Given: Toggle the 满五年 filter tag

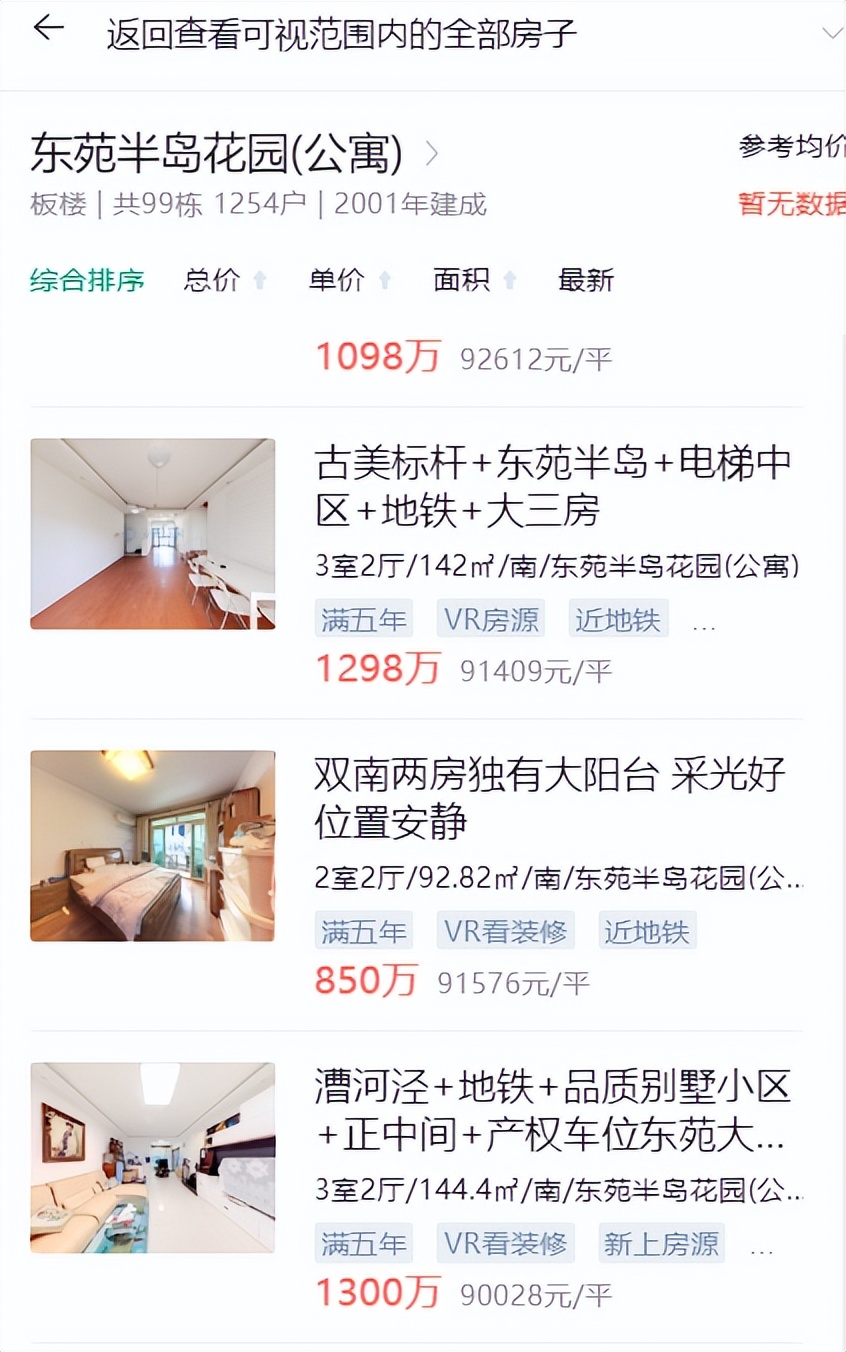Looking at the screenshot, I should click(363, 620).
